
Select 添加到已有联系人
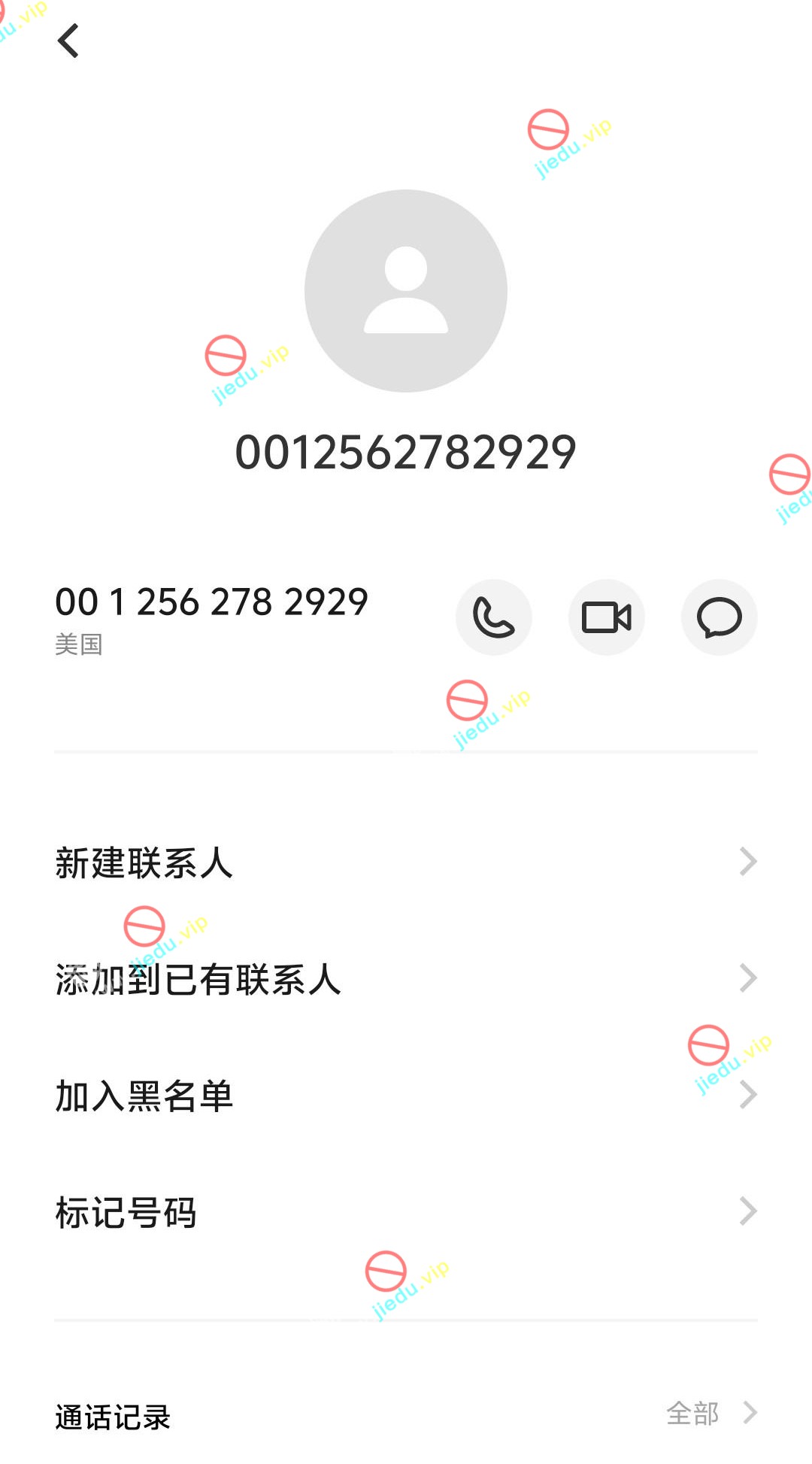406,978
